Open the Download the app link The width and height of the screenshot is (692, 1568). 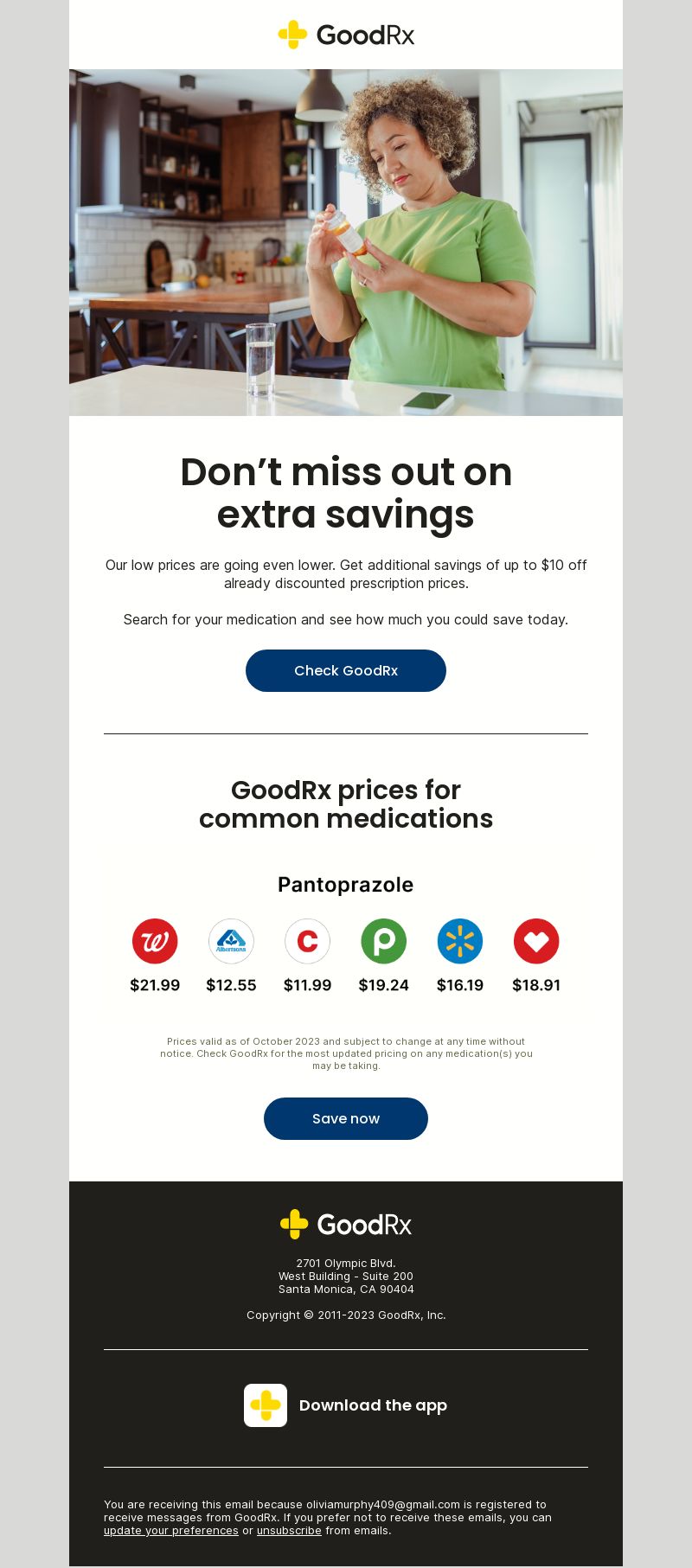point(372,1405)
